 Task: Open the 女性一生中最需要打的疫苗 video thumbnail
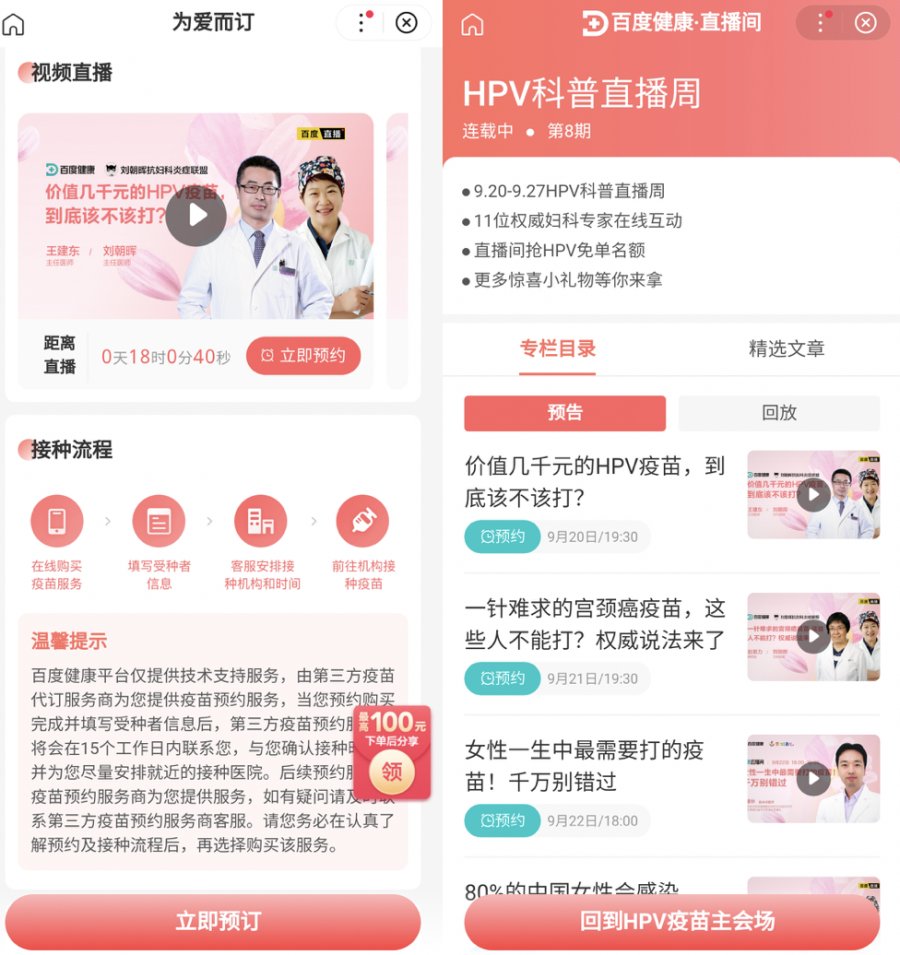(813, 779)
